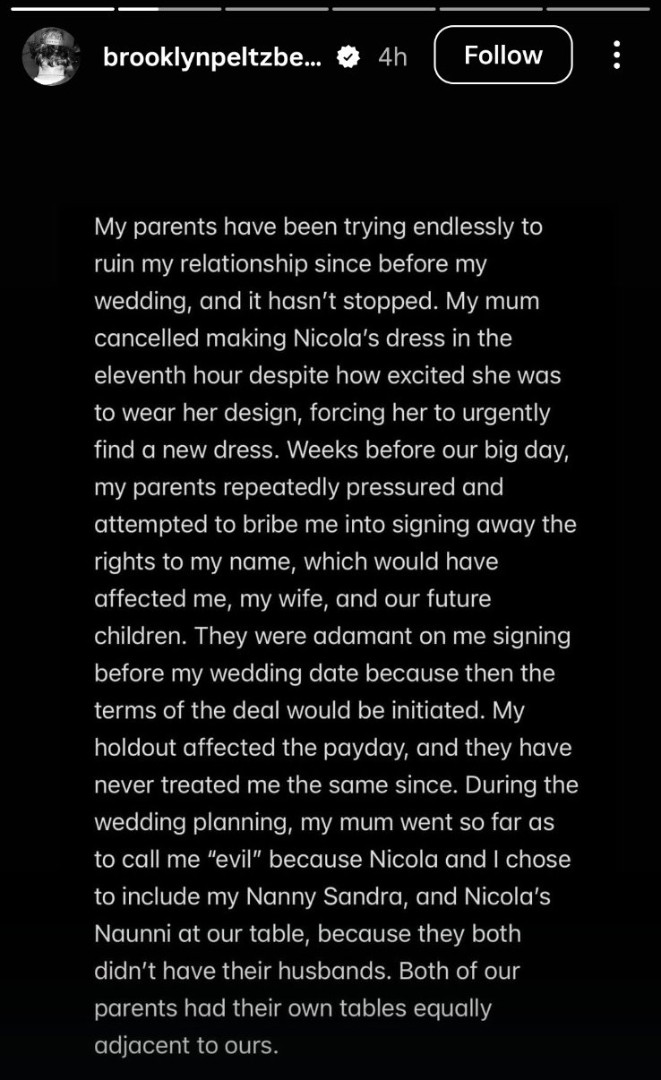Viewport: 661px width, 1080px height.
Task: Follow the brooklynpeltzbe... account
Action: point(503,55)
